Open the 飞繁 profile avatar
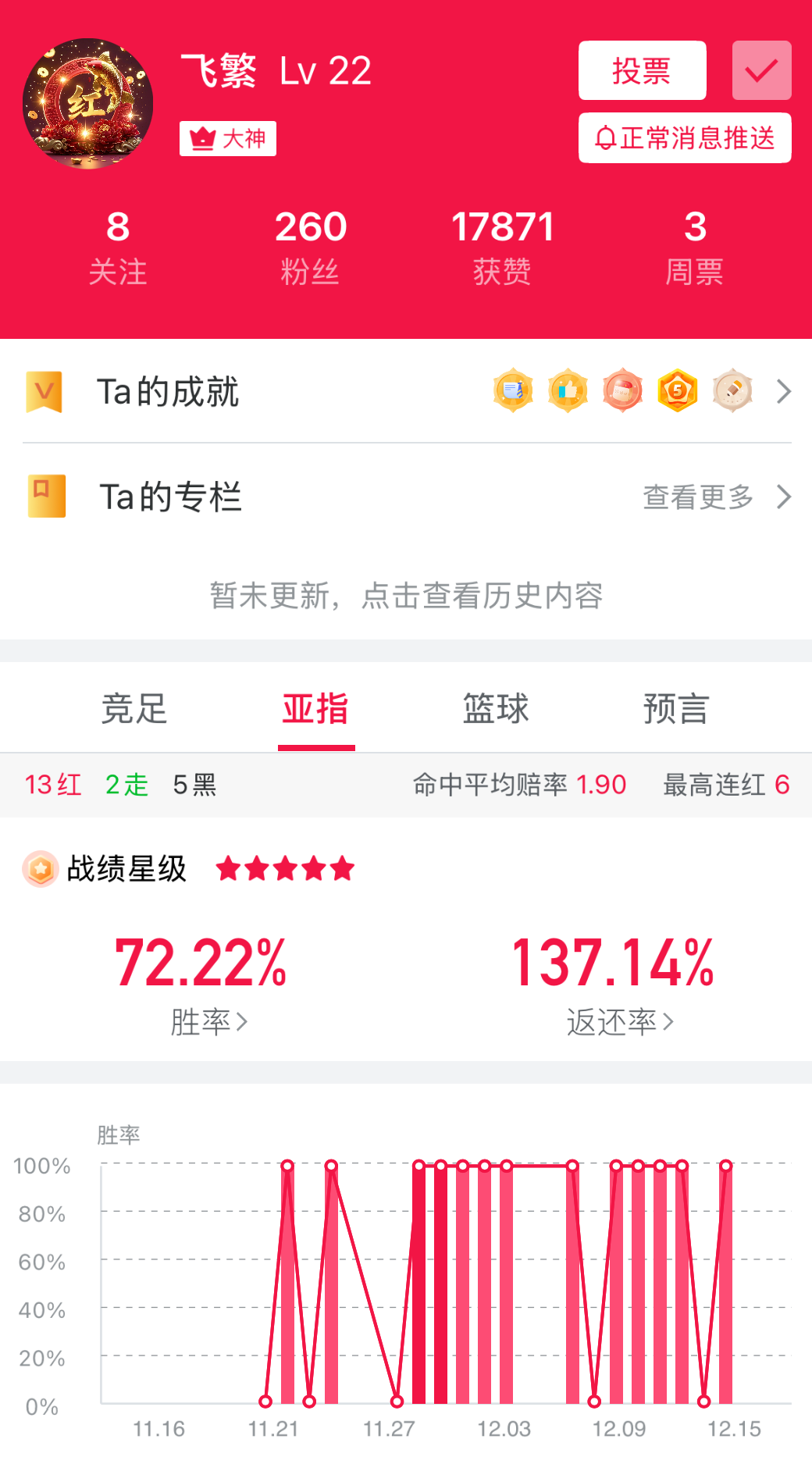 point(88,103)
